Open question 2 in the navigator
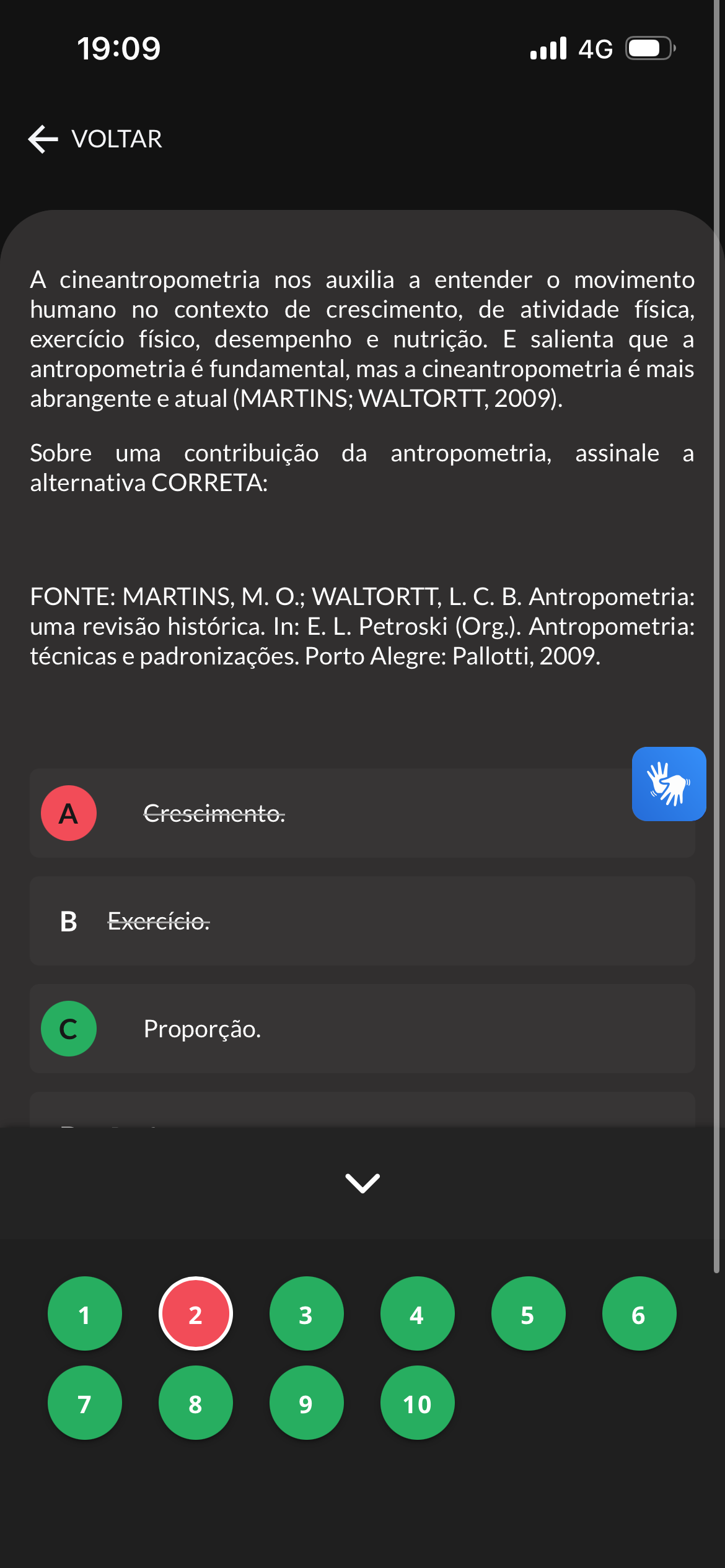 pos(196,1313)
